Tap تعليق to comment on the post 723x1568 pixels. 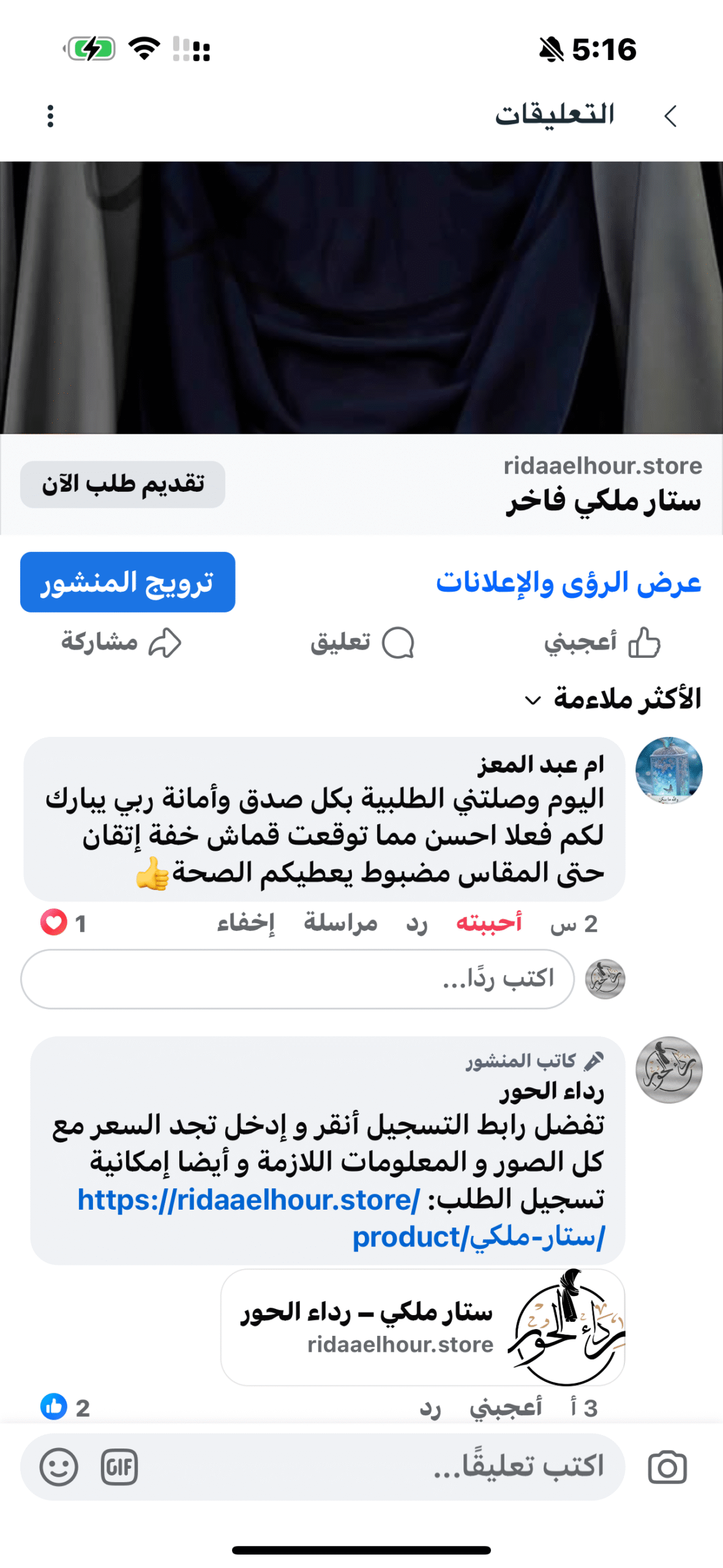coord(362,642)
